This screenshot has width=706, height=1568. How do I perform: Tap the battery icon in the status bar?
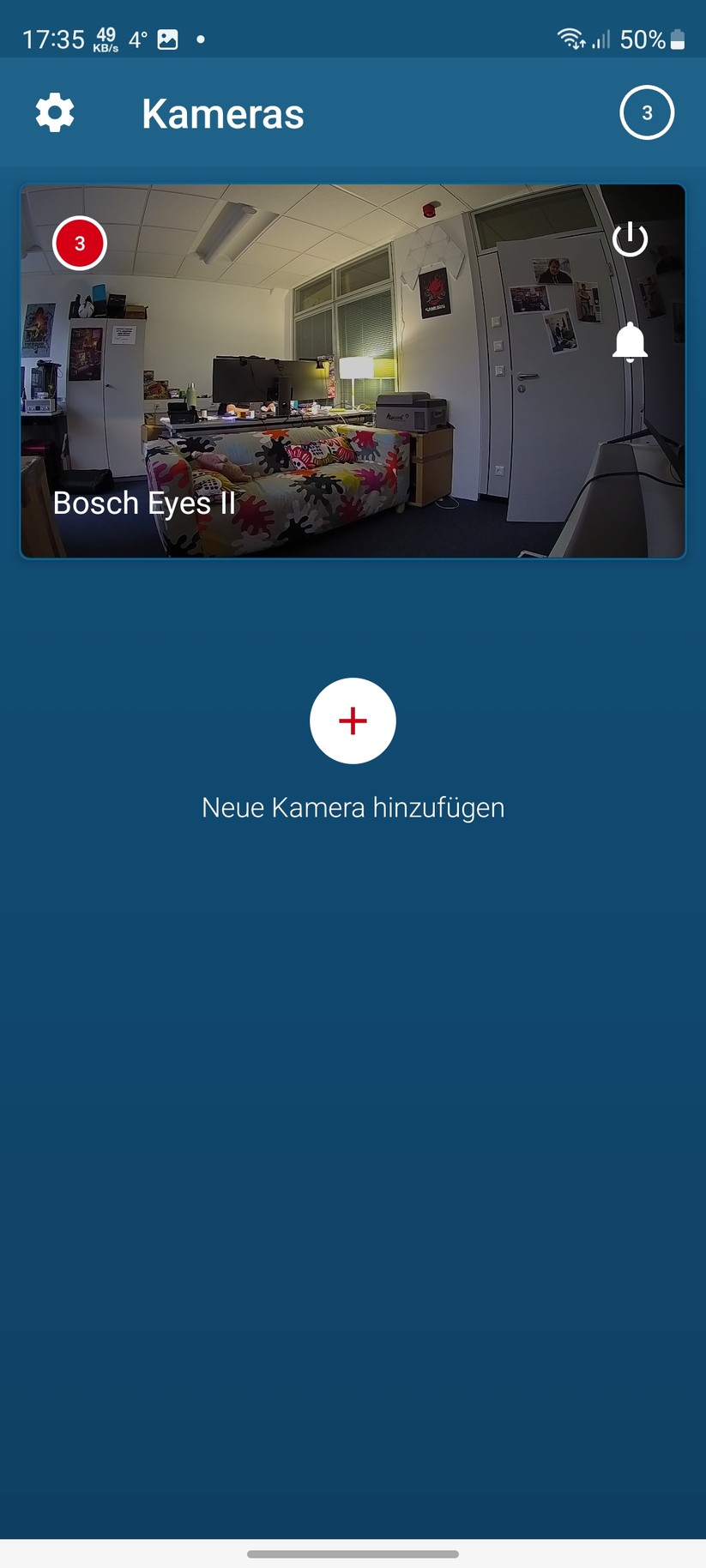coord(677,38)
